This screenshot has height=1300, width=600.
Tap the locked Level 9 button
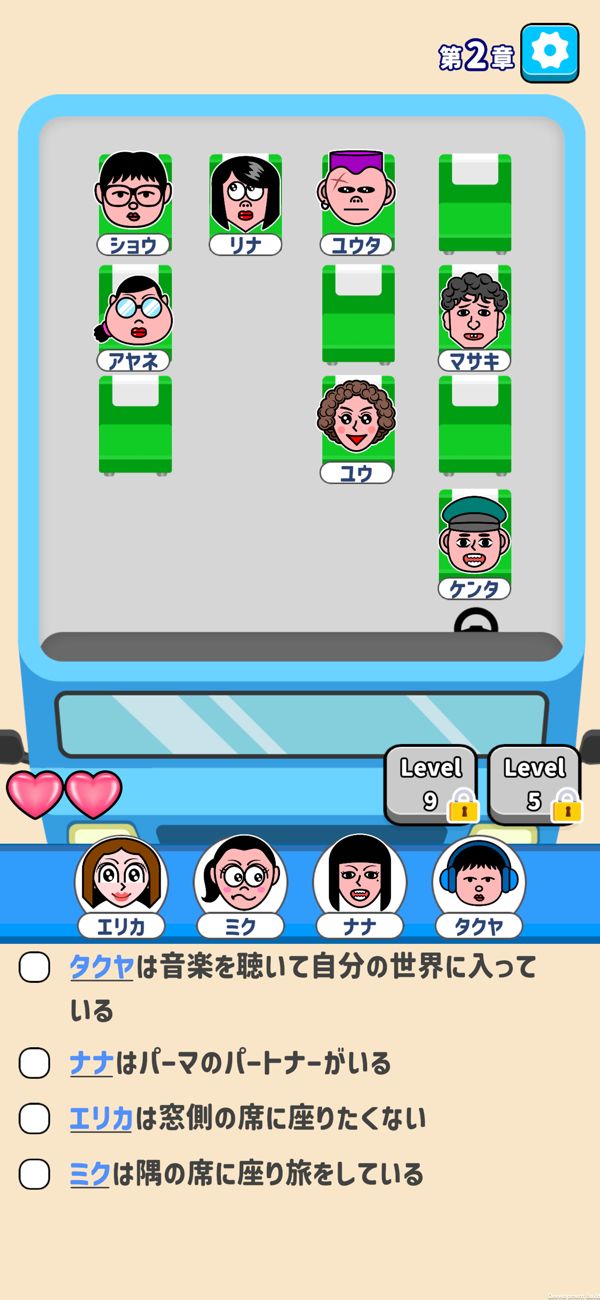tap(431, 784)
